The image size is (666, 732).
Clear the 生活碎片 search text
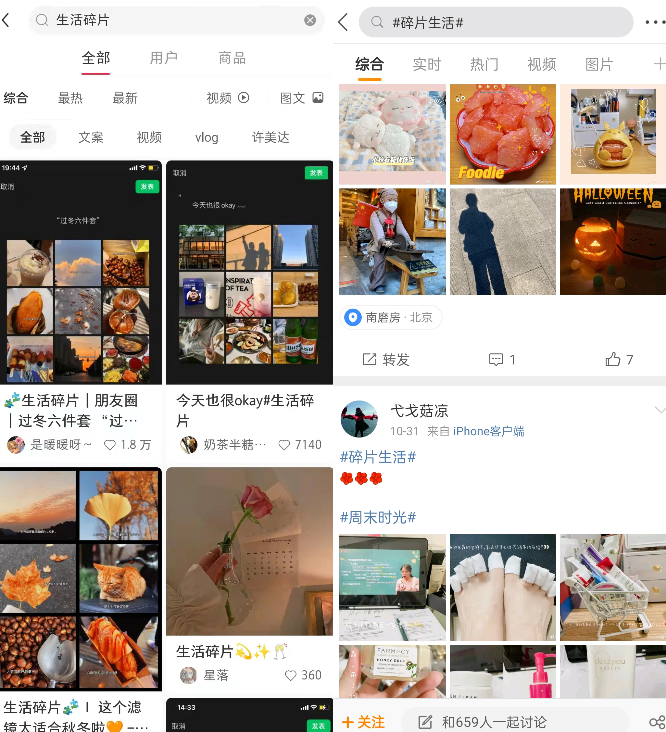point(310,20)
